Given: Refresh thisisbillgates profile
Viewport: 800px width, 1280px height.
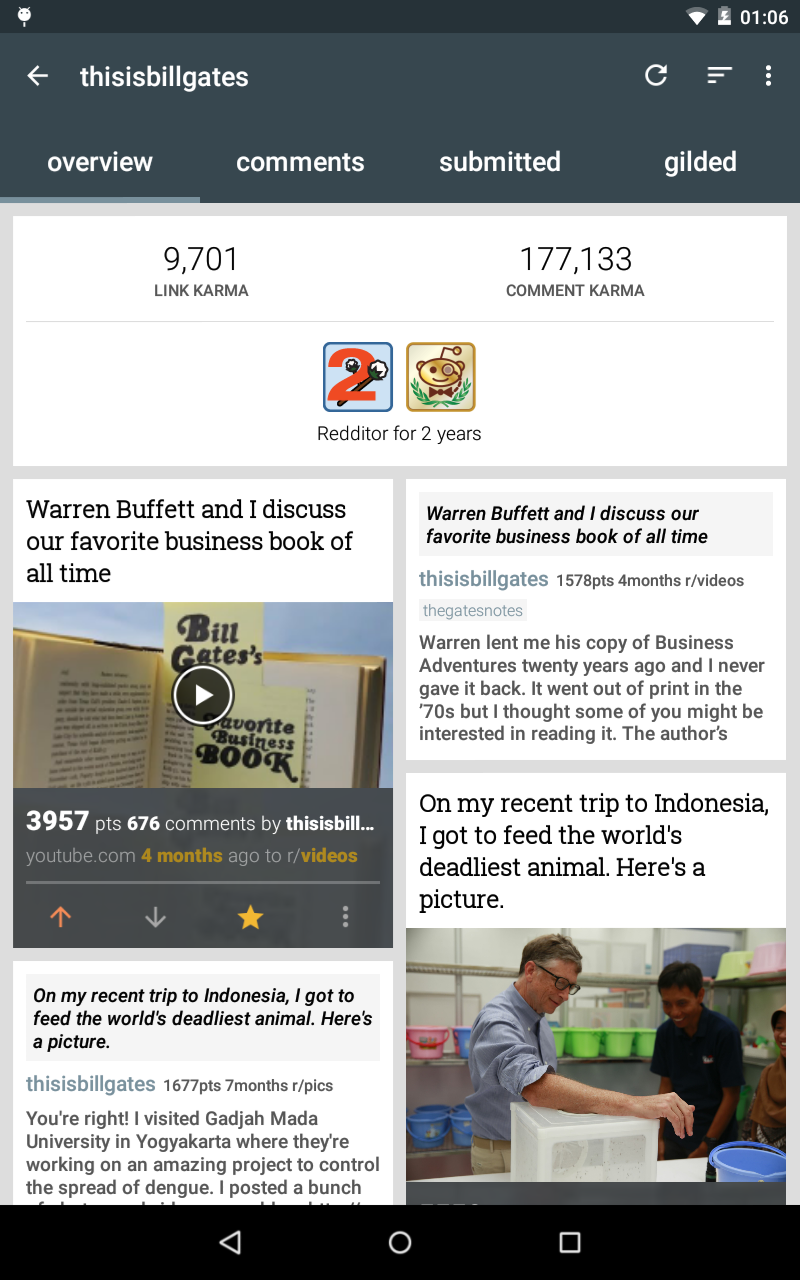Looking at the screenshot, I should (656, 75).
